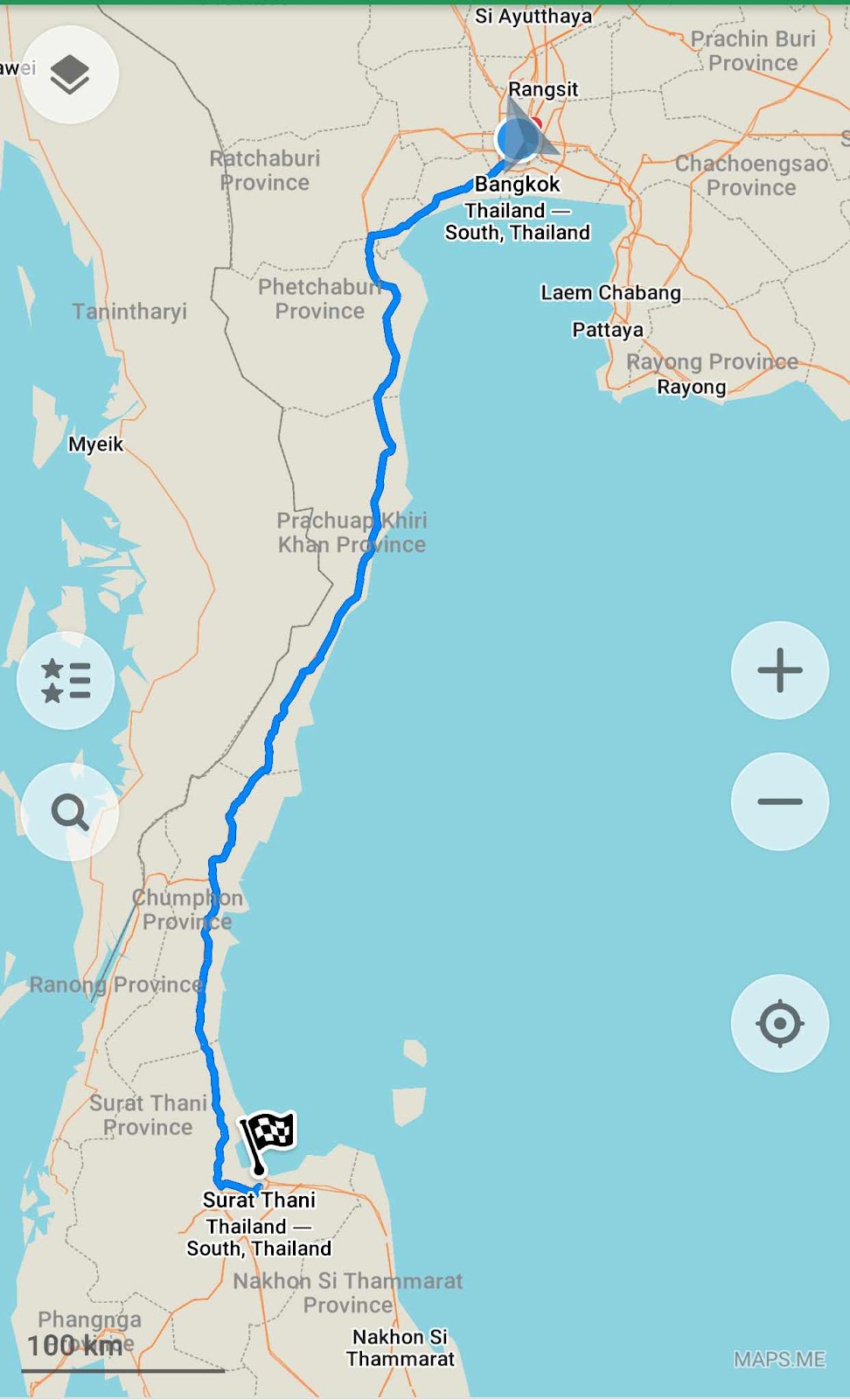Image resolution: width=850 pixels, height=1400 pixels.
Task: Tap the checkered finish flag marker
Action: coord(269,1137)
